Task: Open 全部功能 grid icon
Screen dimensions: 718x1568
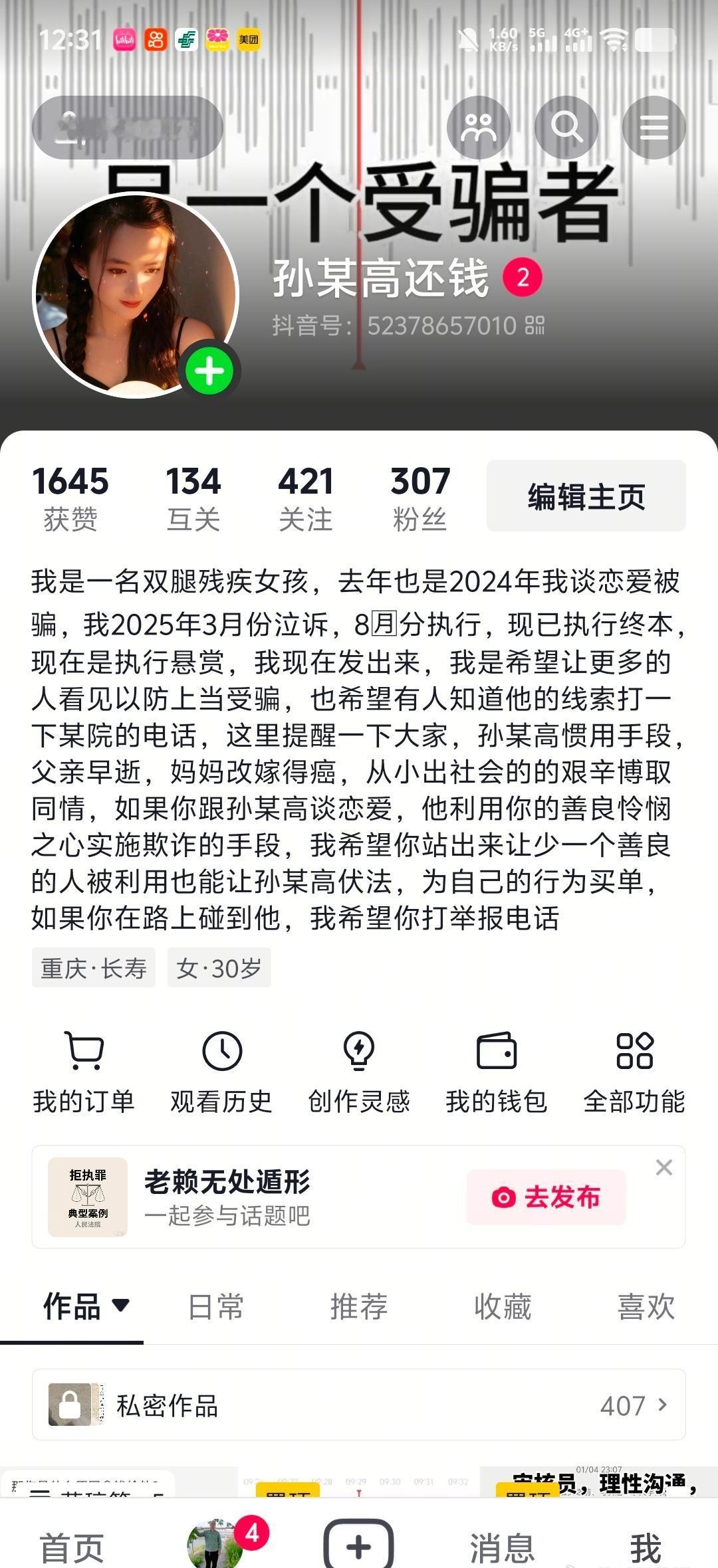Action: [x=634, y=1051]
